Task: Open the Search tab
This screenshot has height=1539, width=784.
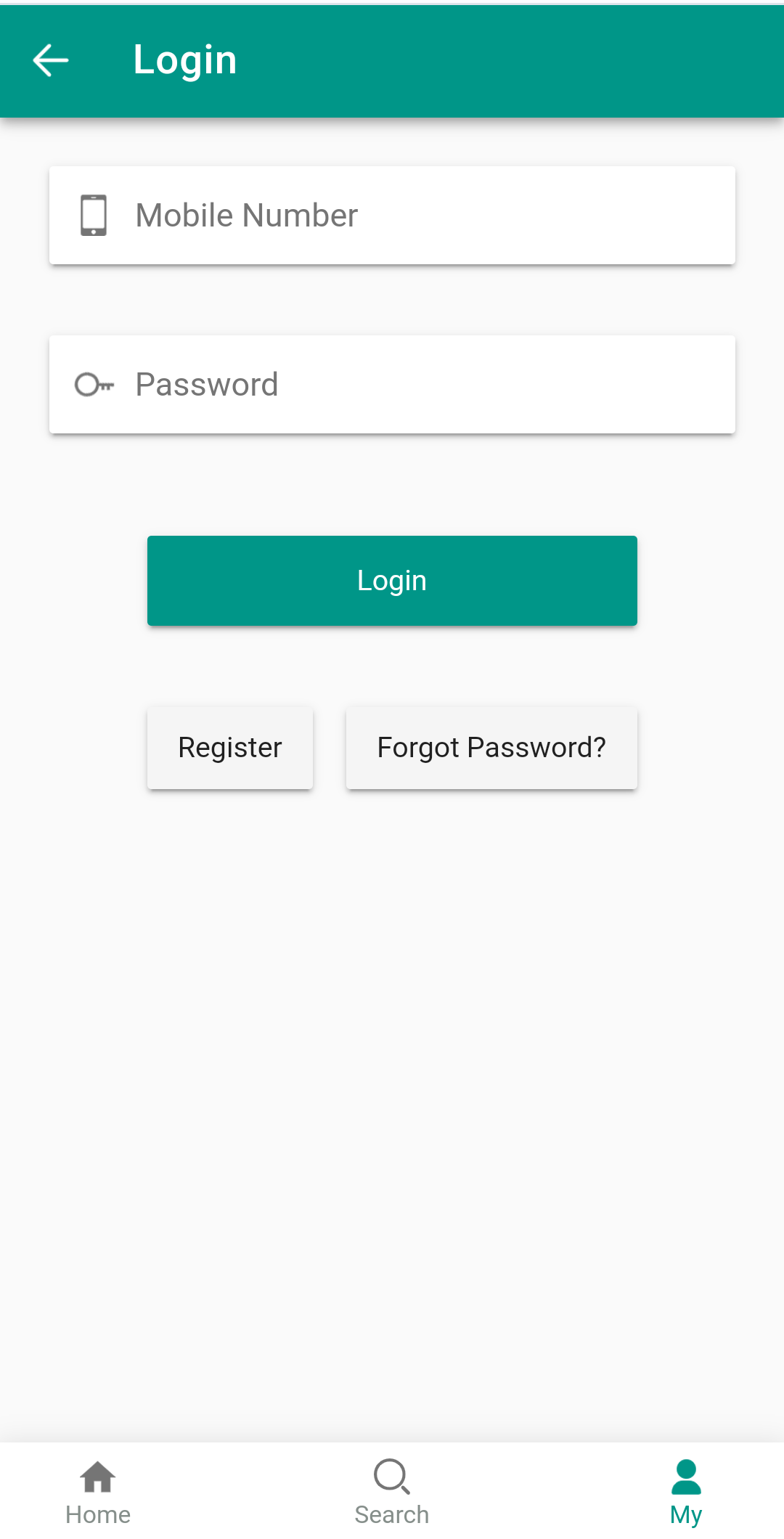Action: 392,1492
